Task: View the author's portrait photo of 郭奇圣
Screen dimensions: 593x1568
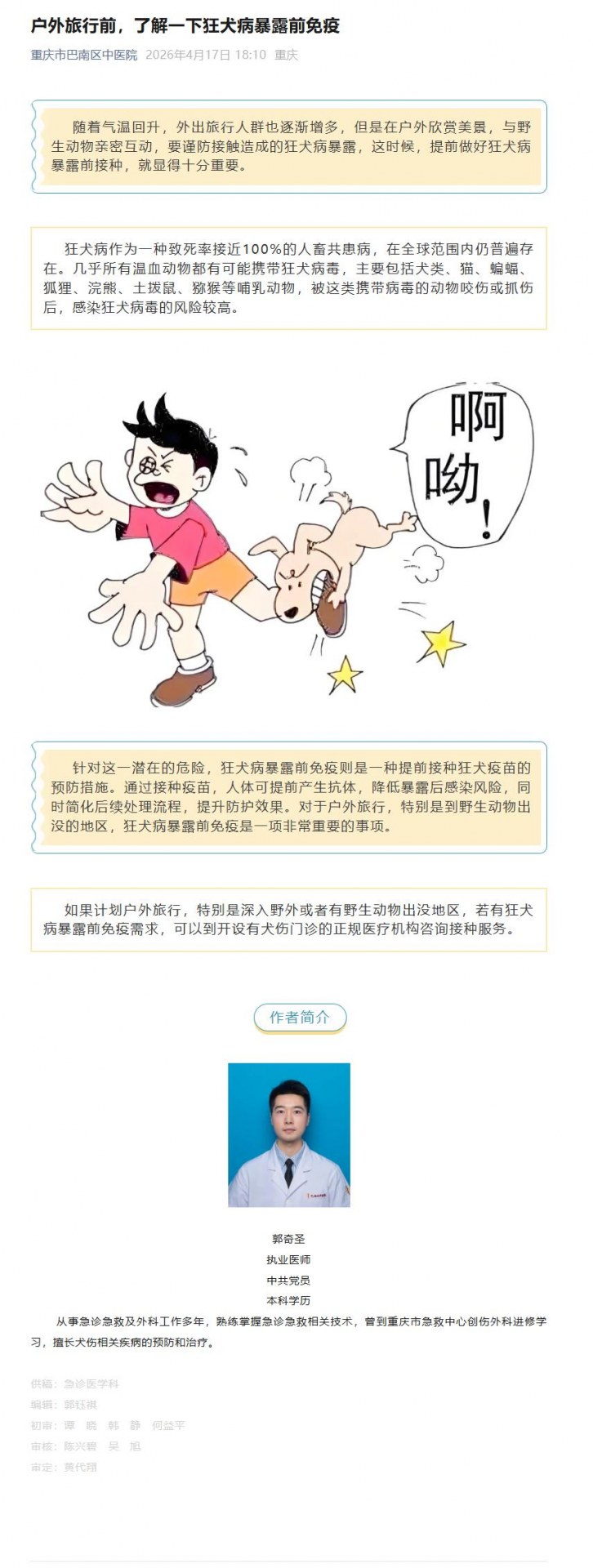Action: tap(288, 1134)
